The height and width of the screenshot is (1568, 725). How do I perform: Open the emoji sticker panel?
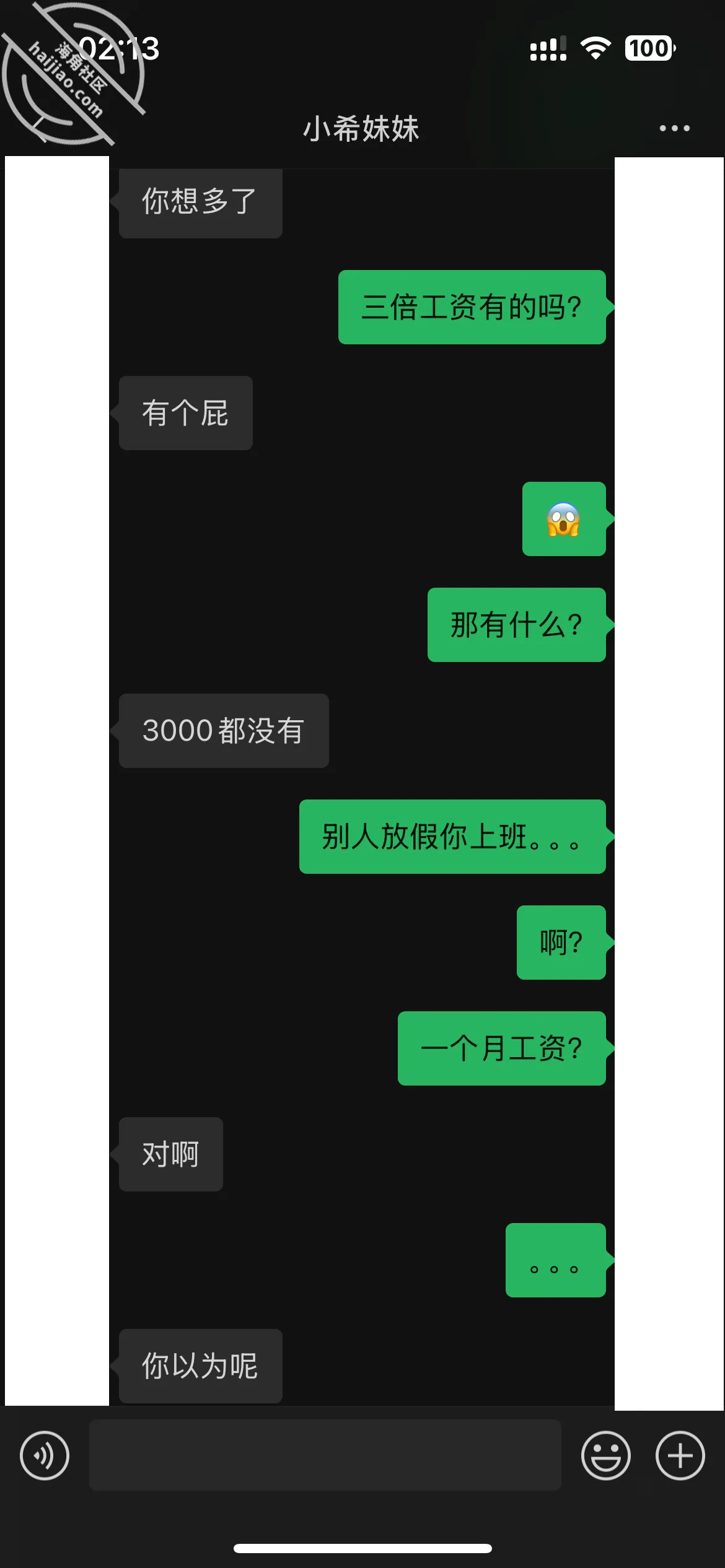(605, 1455)
